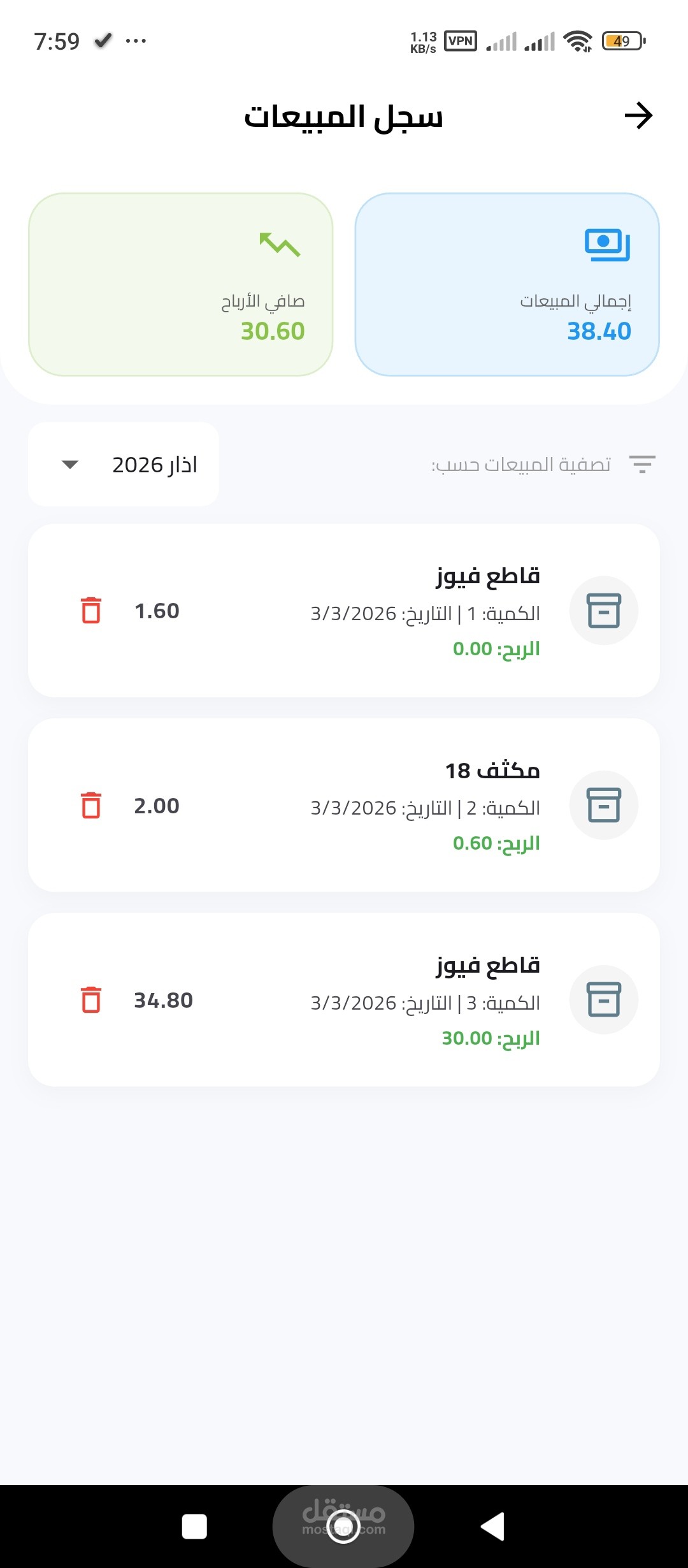This screenshot has width=688, height=1568.
Task: Open the اذار 2026 month dropdown
Action: point(124,465)
